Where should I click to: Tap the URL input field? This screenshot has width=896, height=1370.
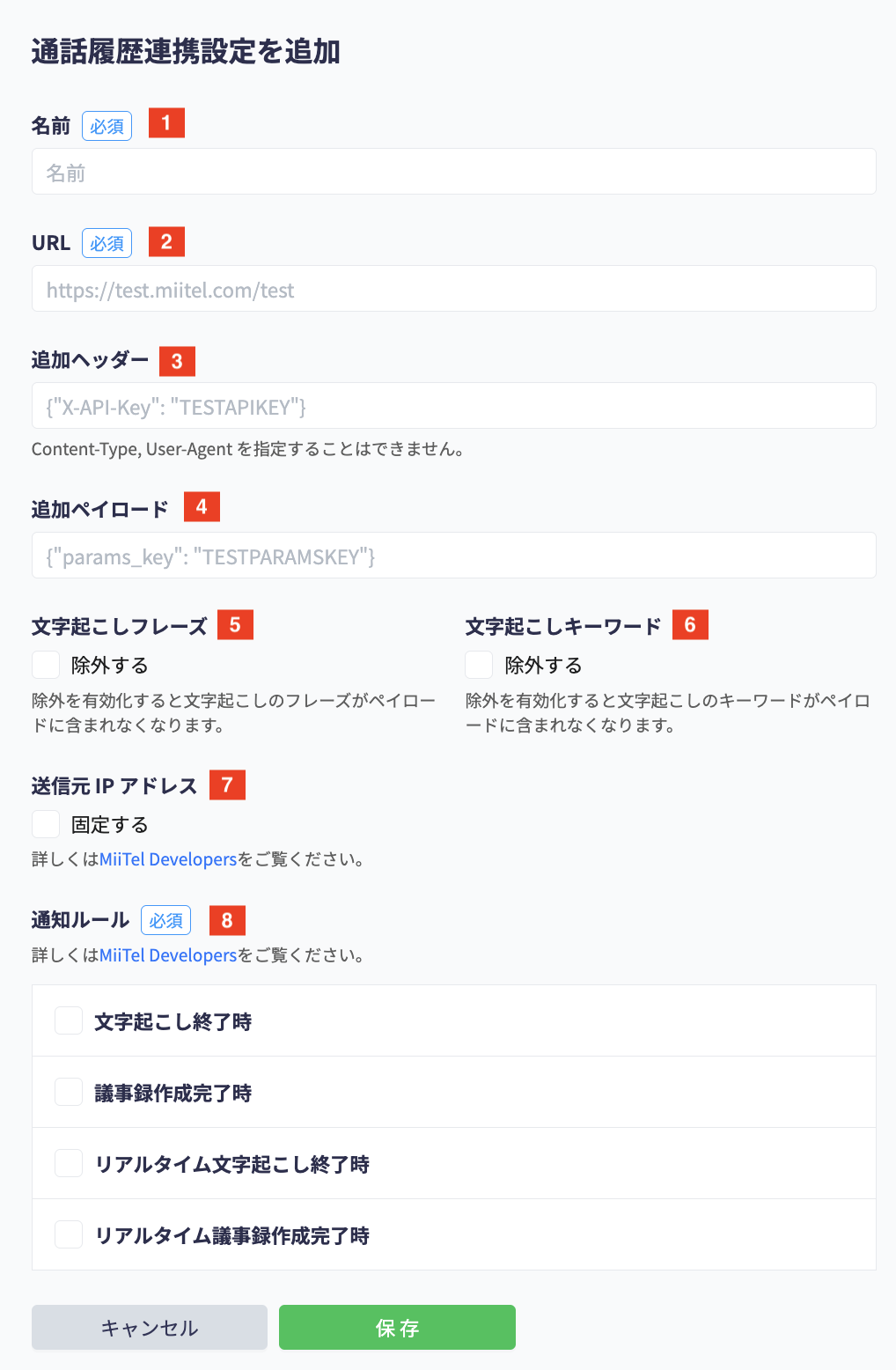click(453, 289)
